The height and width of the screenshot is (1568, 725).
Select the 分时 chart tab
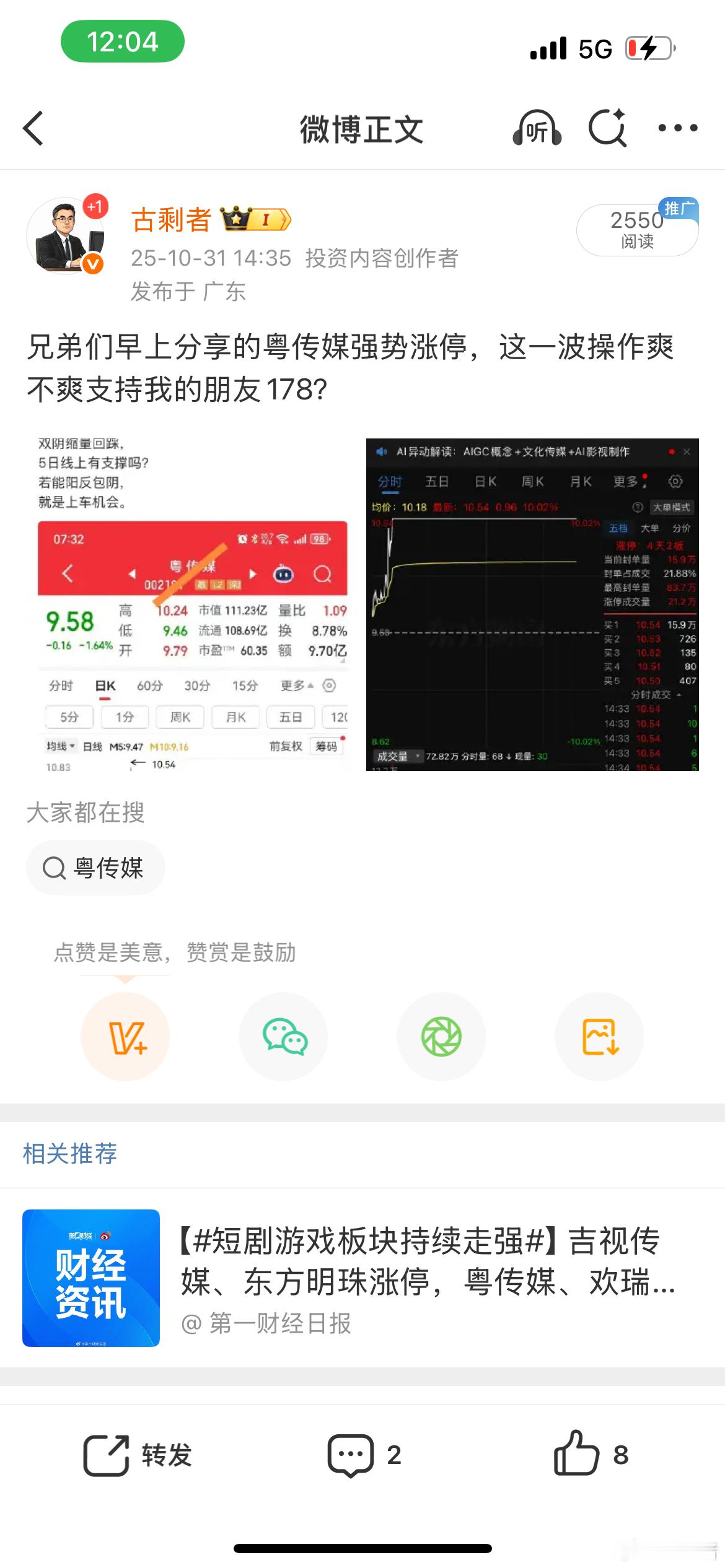[x=389, y=482]
